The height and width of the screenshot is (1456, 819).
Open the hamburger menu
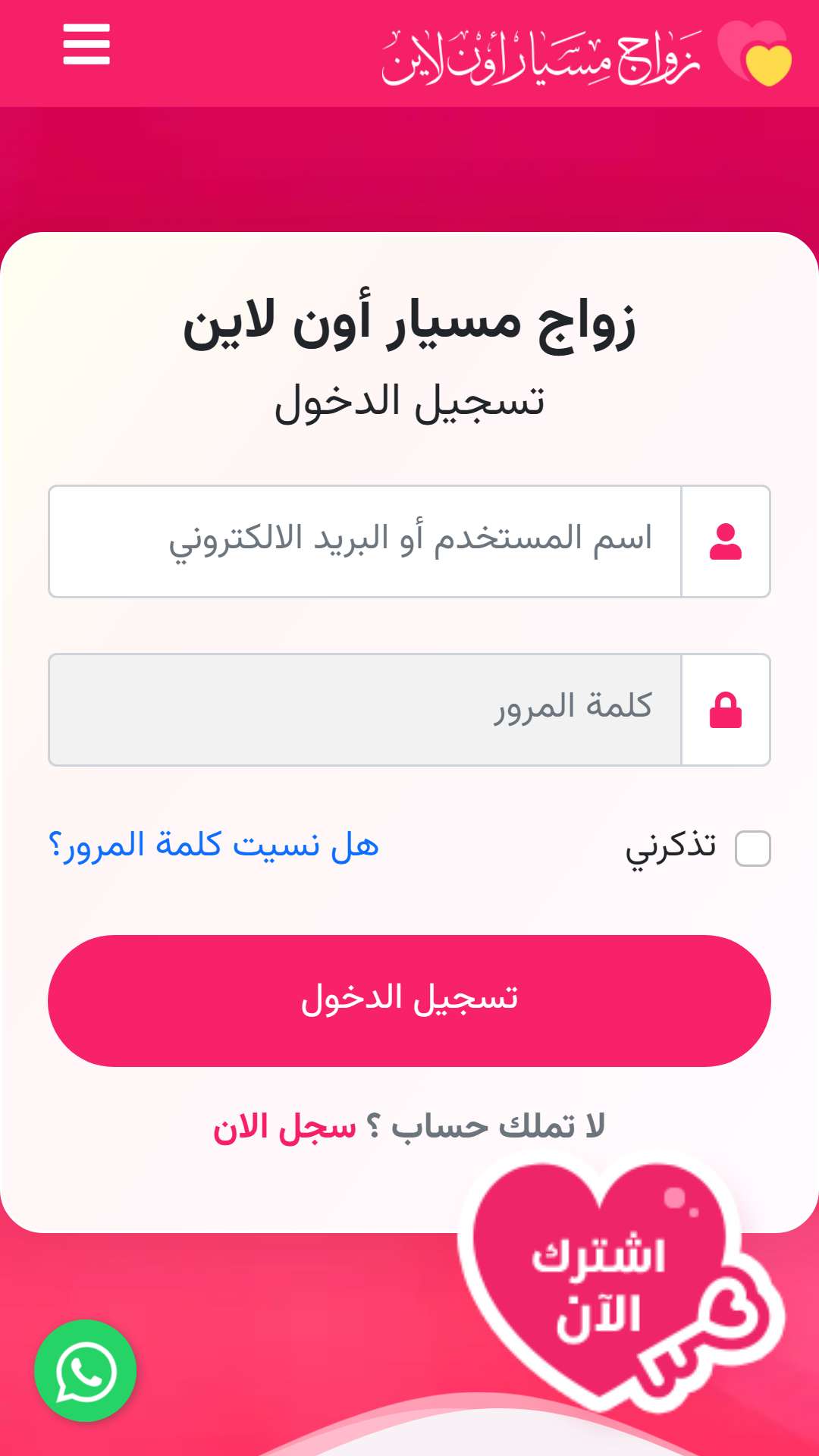(86, 44)
